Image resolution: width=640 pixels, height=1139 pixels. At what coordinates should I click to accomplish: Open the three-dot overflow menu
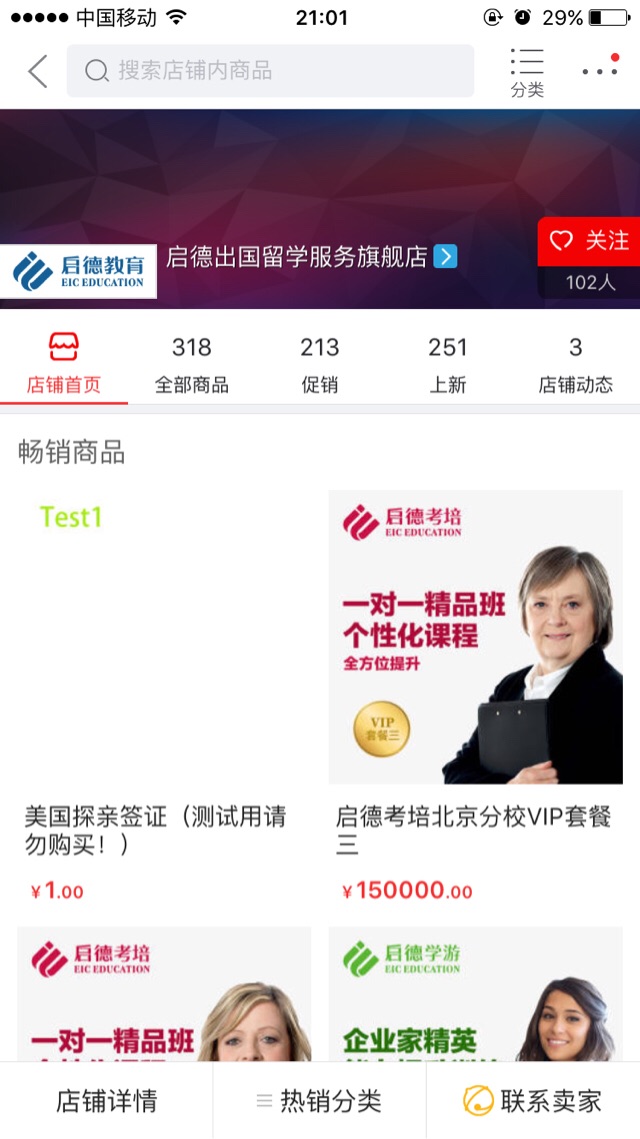pos(599,71)
